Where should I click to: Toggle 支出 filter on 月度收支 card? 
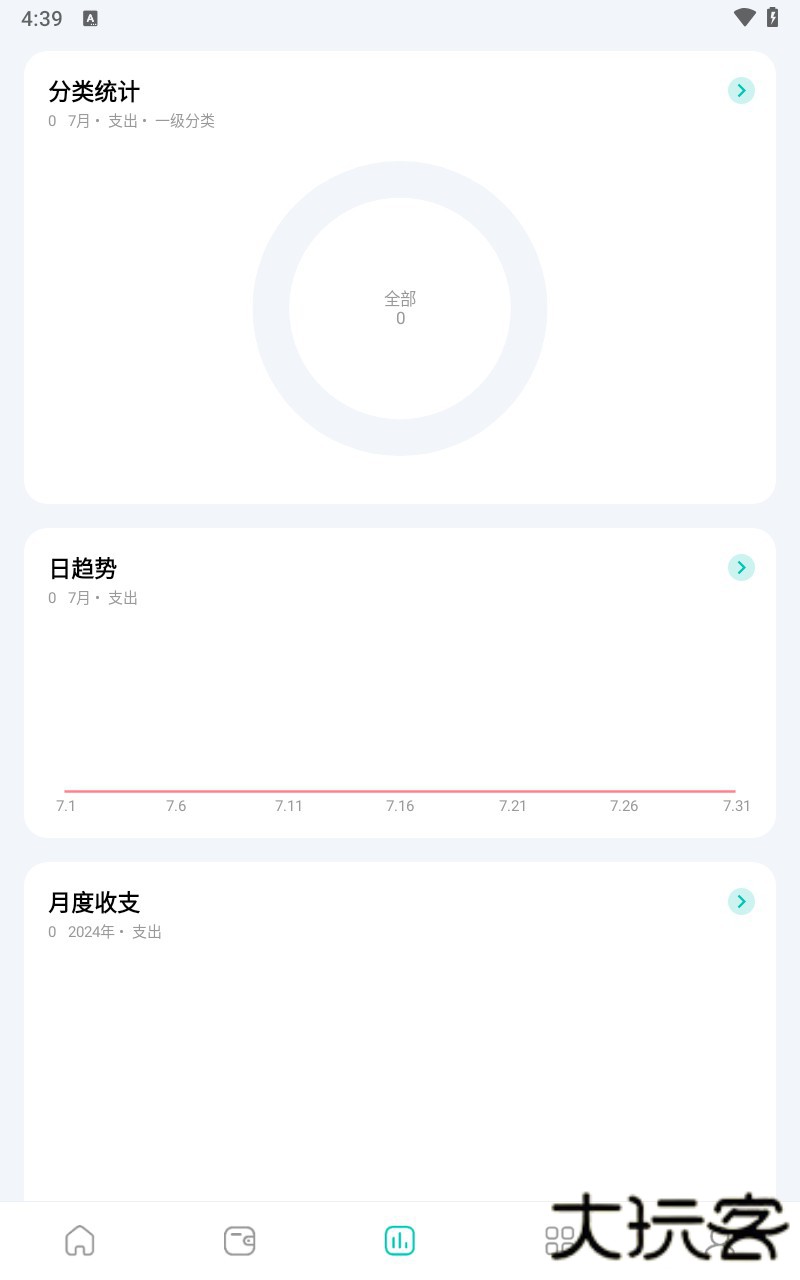pyautogui.click(x=146, y=932)
